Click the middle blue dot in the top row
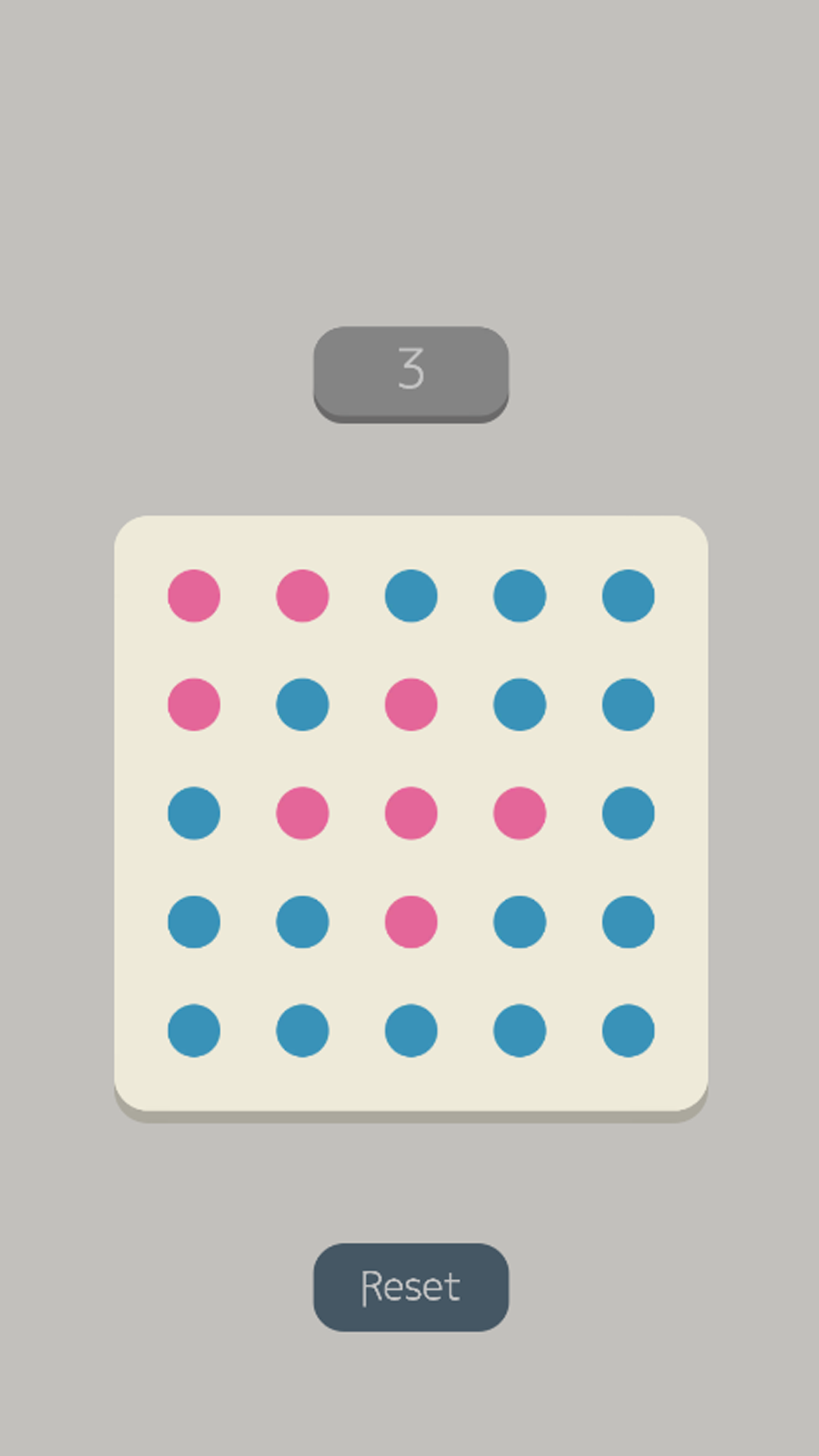Image resolution: width=819 pixels, height=1456 pixels. [410, 597]
